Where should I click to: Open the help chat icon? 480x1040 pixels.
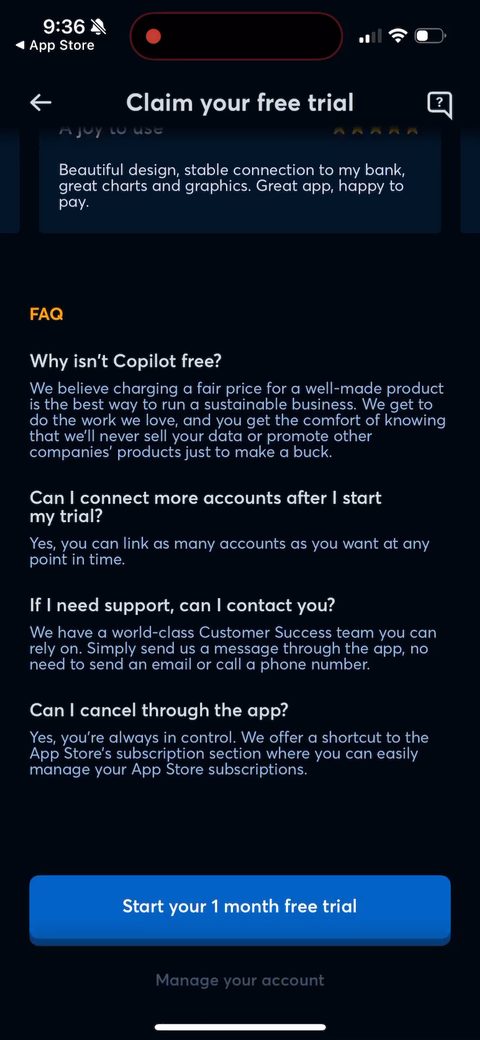click(440, 104)
